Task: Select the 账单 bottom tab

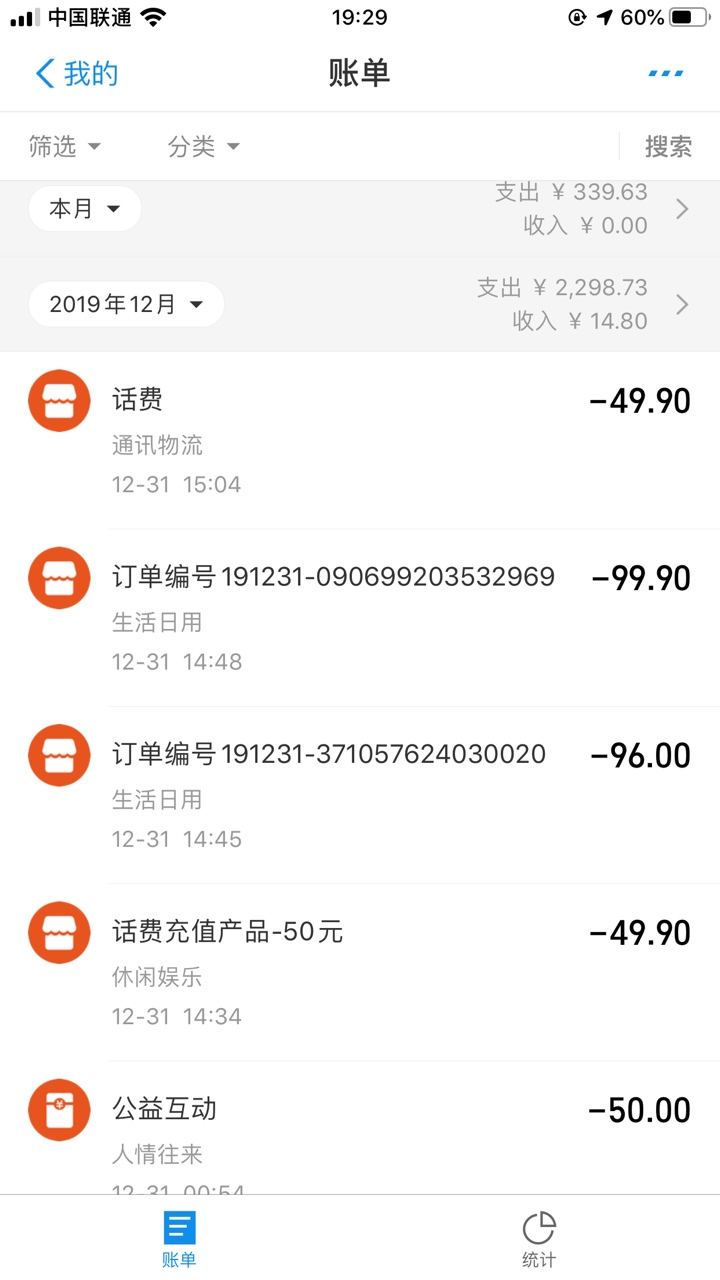Action: click(x=180, y=1238)
